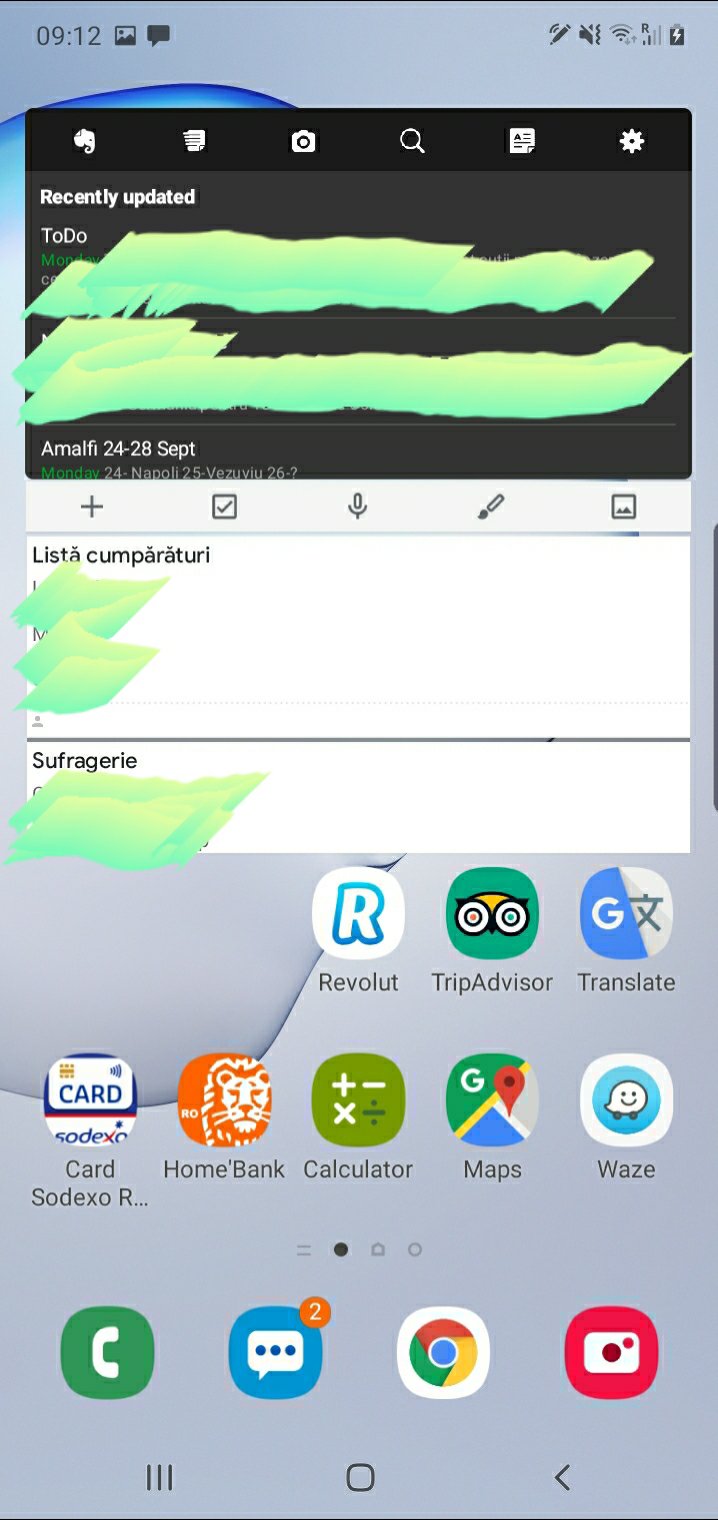This screenshot has width=718, height=1520.
Task: Open recent apps from the navigation bar
Action: tap(159, 1477)
